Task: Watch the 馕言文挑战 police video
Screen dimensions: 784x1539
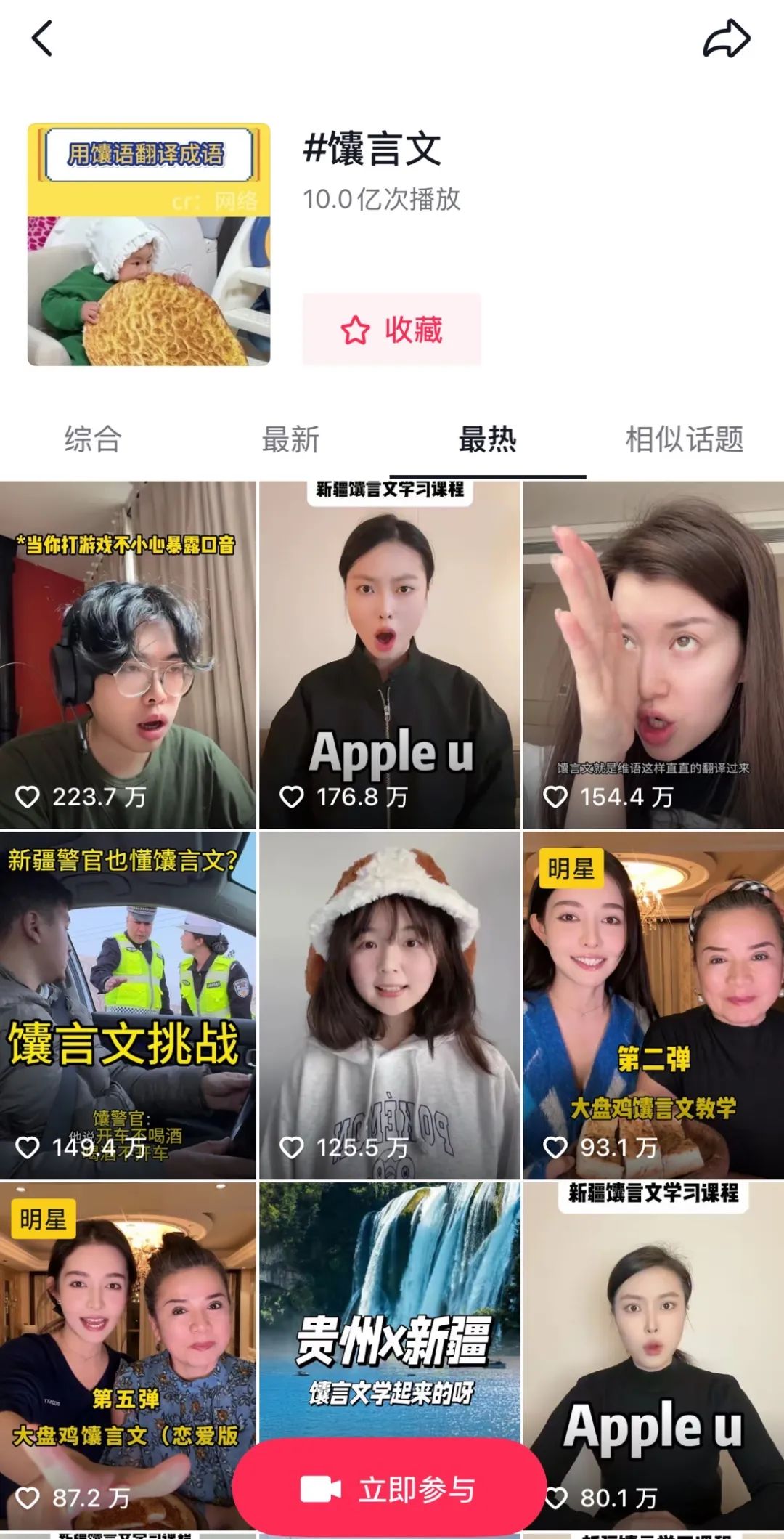Action: coord(128,1005)
